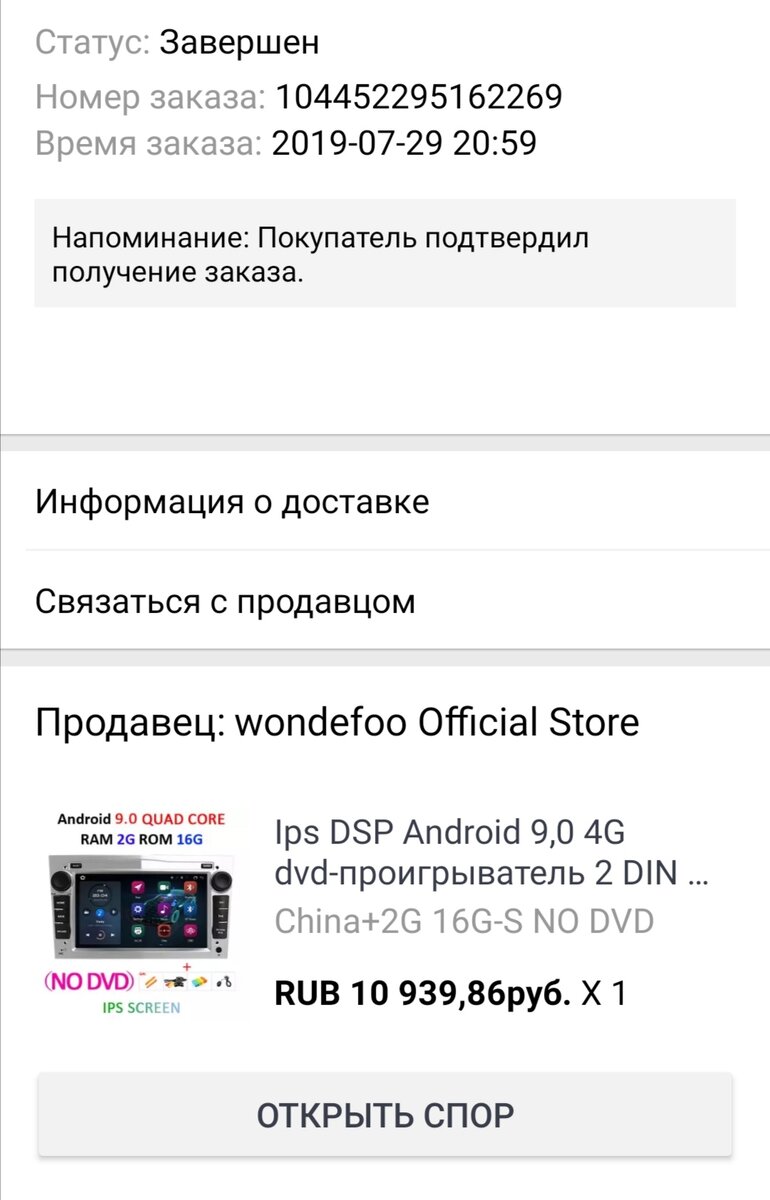
Task: Tap the order status "Завершен"
Action: [240, 43]
